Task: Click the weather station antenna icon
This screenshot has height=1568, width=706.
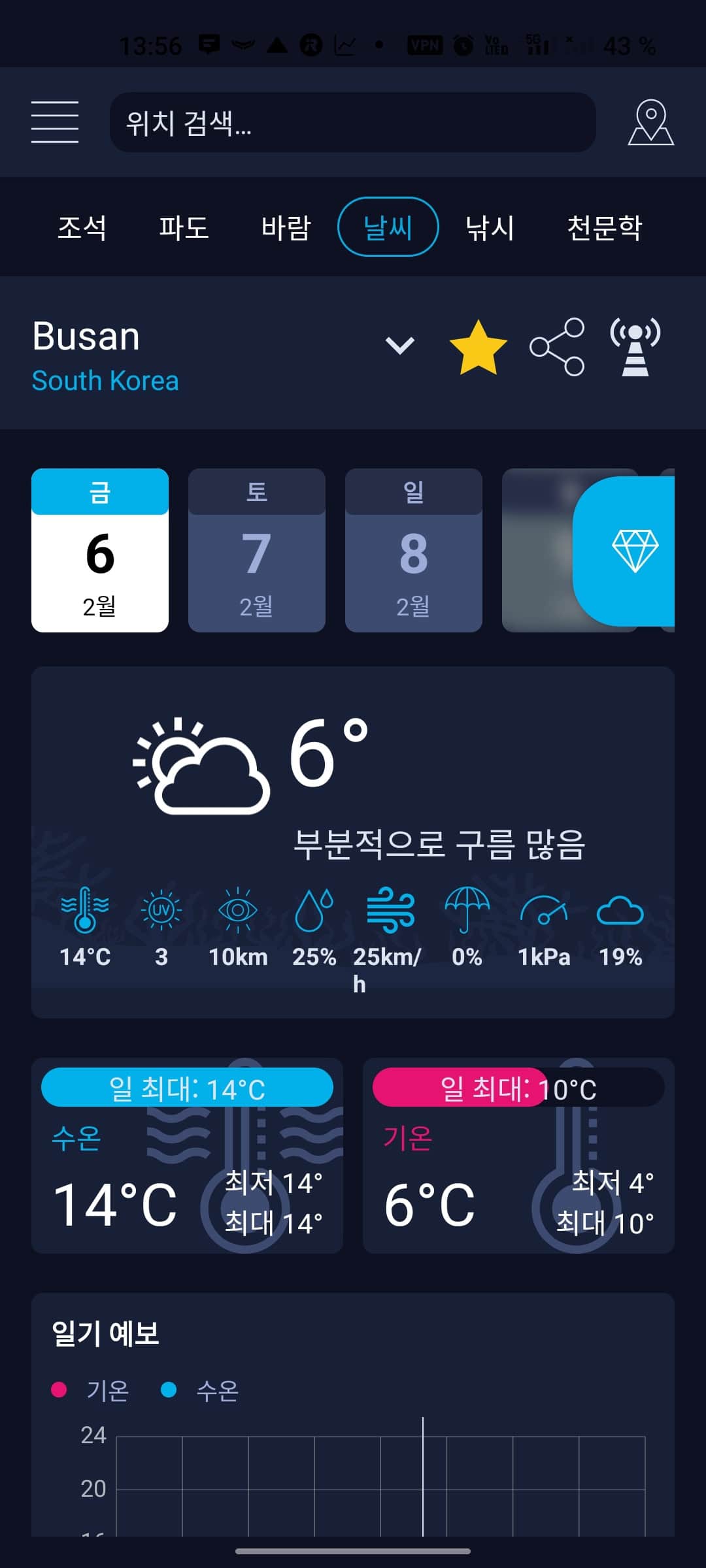Action: [x=635, y=346]
